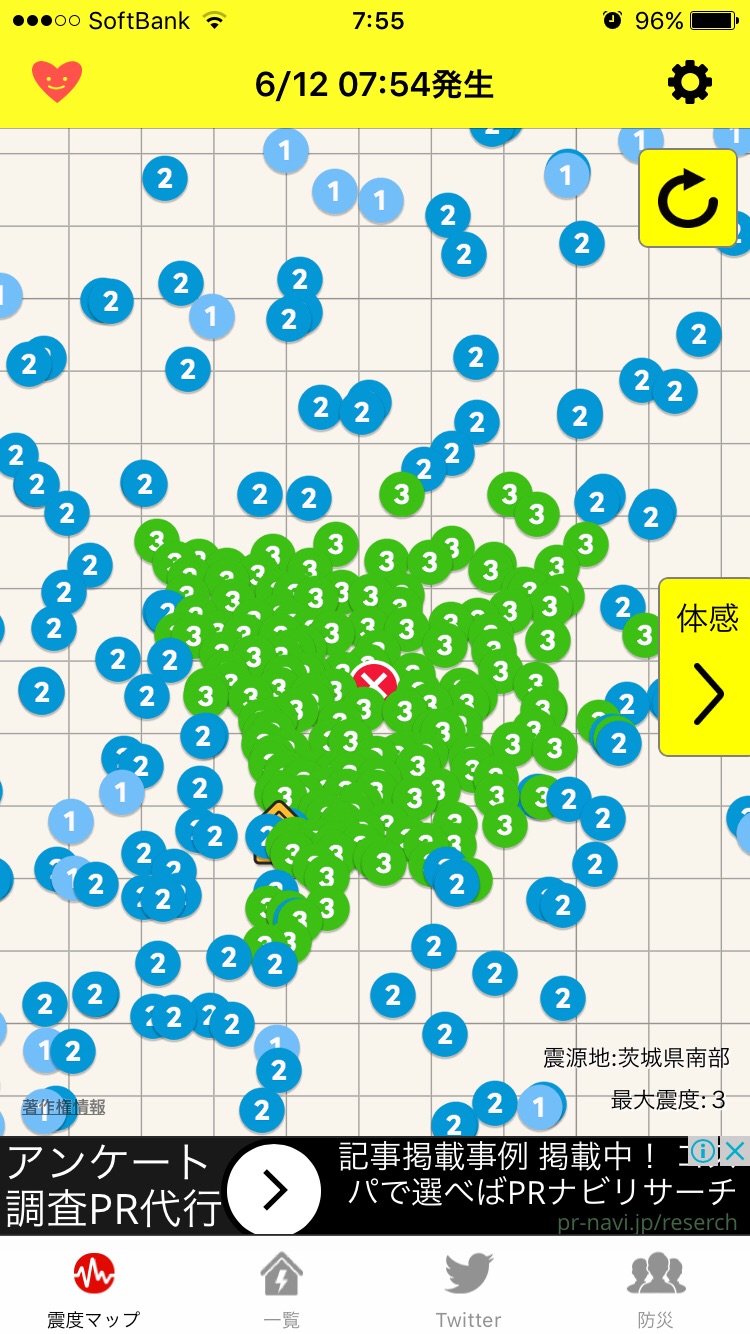
Task: Open the 著作権情報 link
Action: 64,1107
